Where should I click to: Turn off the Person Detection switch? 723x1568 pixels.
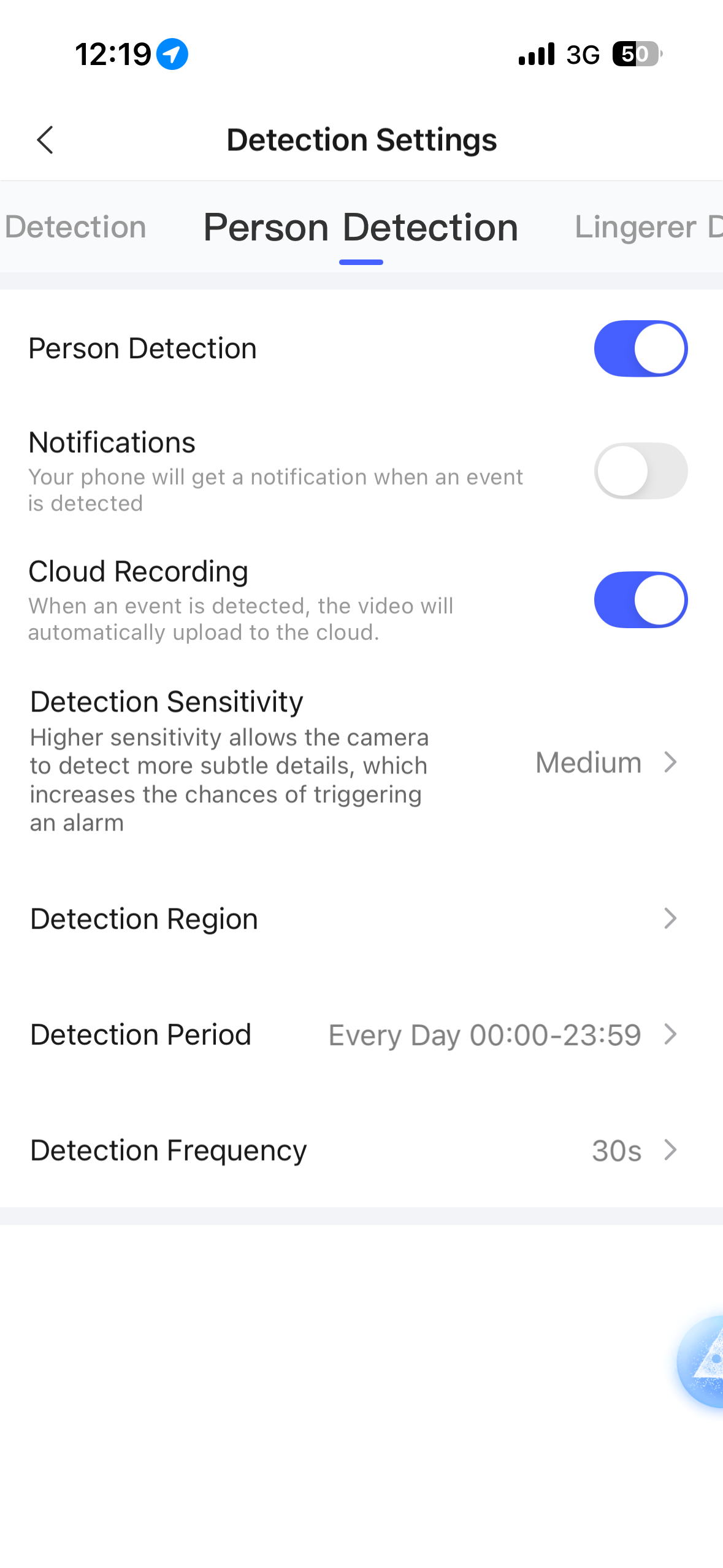(640, 348)
